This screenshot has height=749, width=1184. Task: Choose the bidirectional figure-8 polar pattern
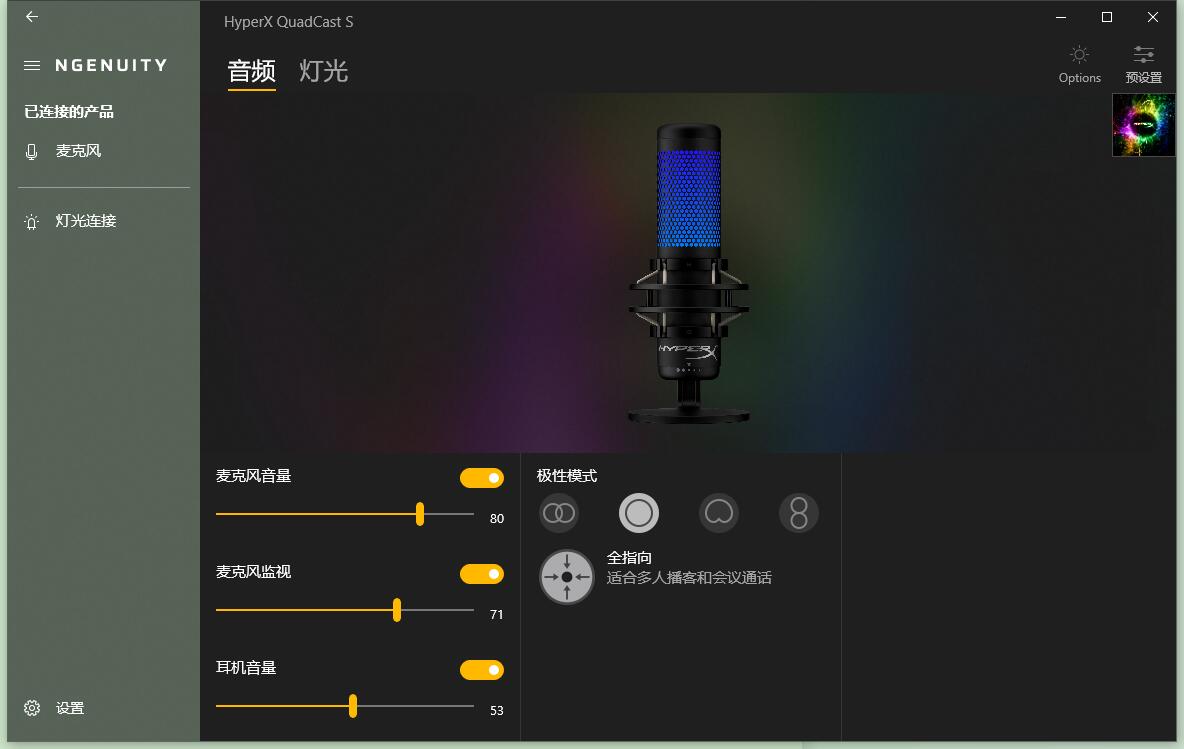(x=799, y=513)
